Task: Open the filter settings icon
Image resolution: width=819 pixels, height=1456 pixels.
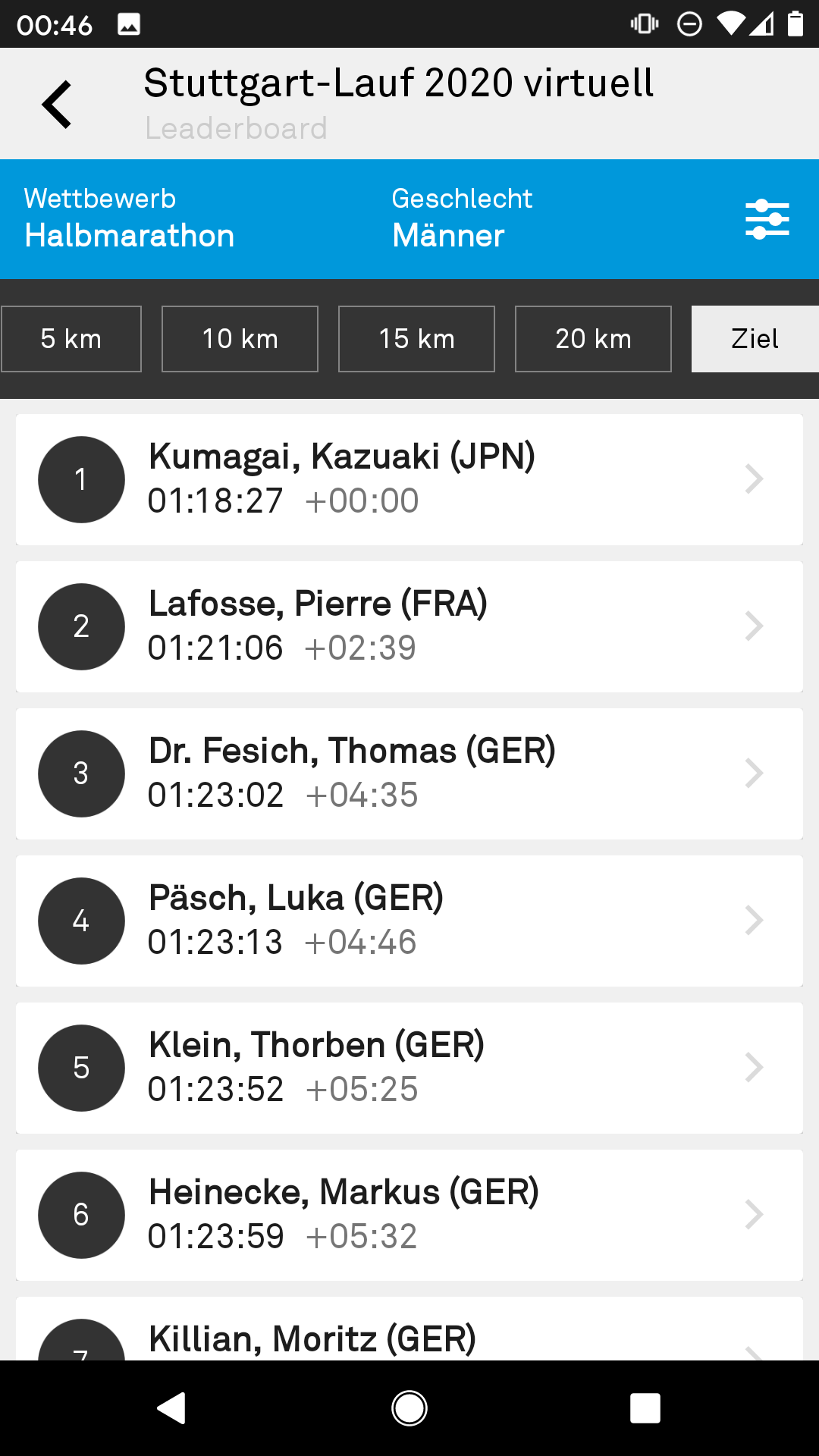Action: (x=767, y=219)
